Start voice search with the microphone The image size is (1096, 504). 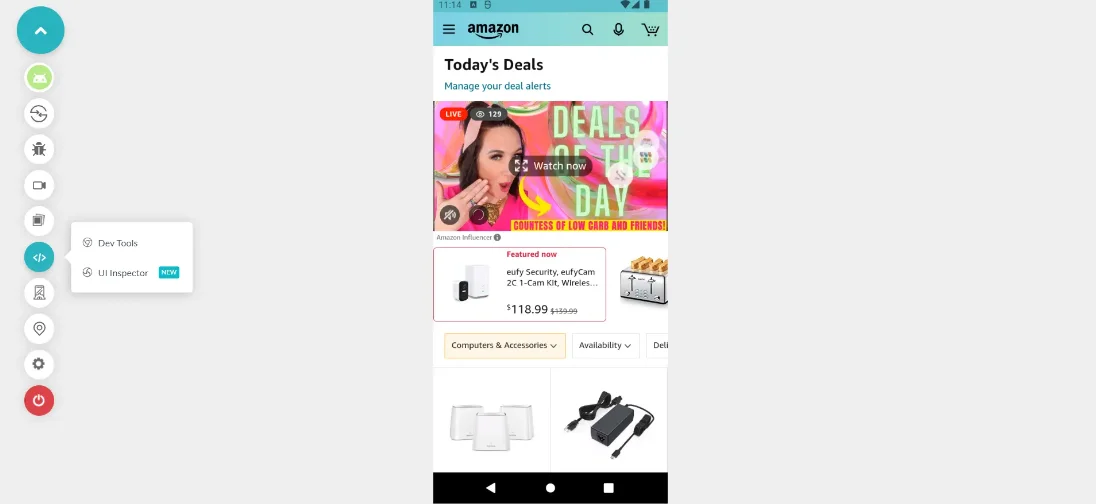[619, 30]
